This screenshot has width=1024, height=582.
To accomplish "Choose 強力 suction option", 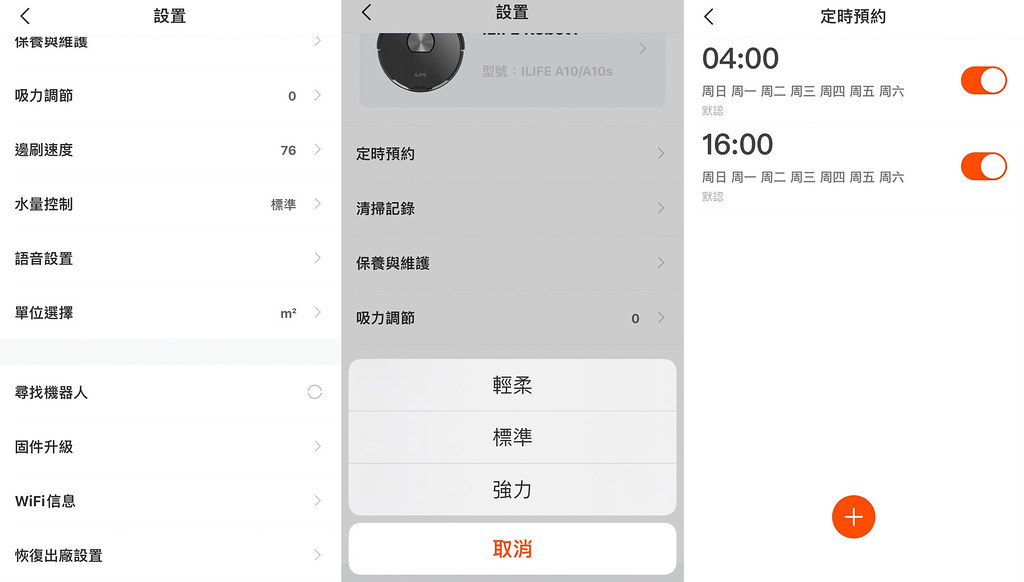I will point(512,490).
